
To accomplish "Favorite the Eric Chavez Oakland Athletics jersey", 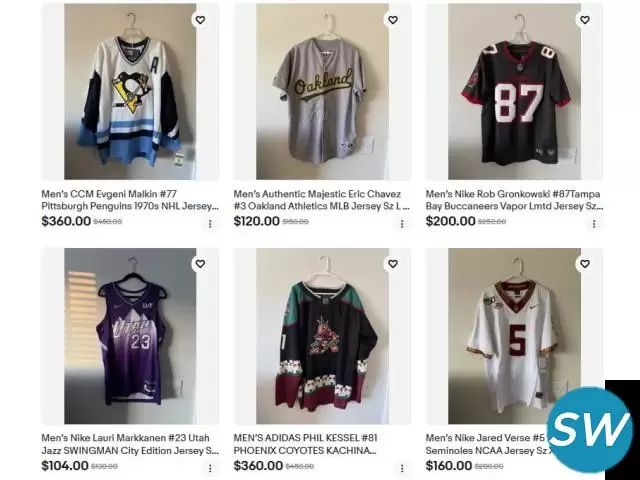I will [392, 20].
